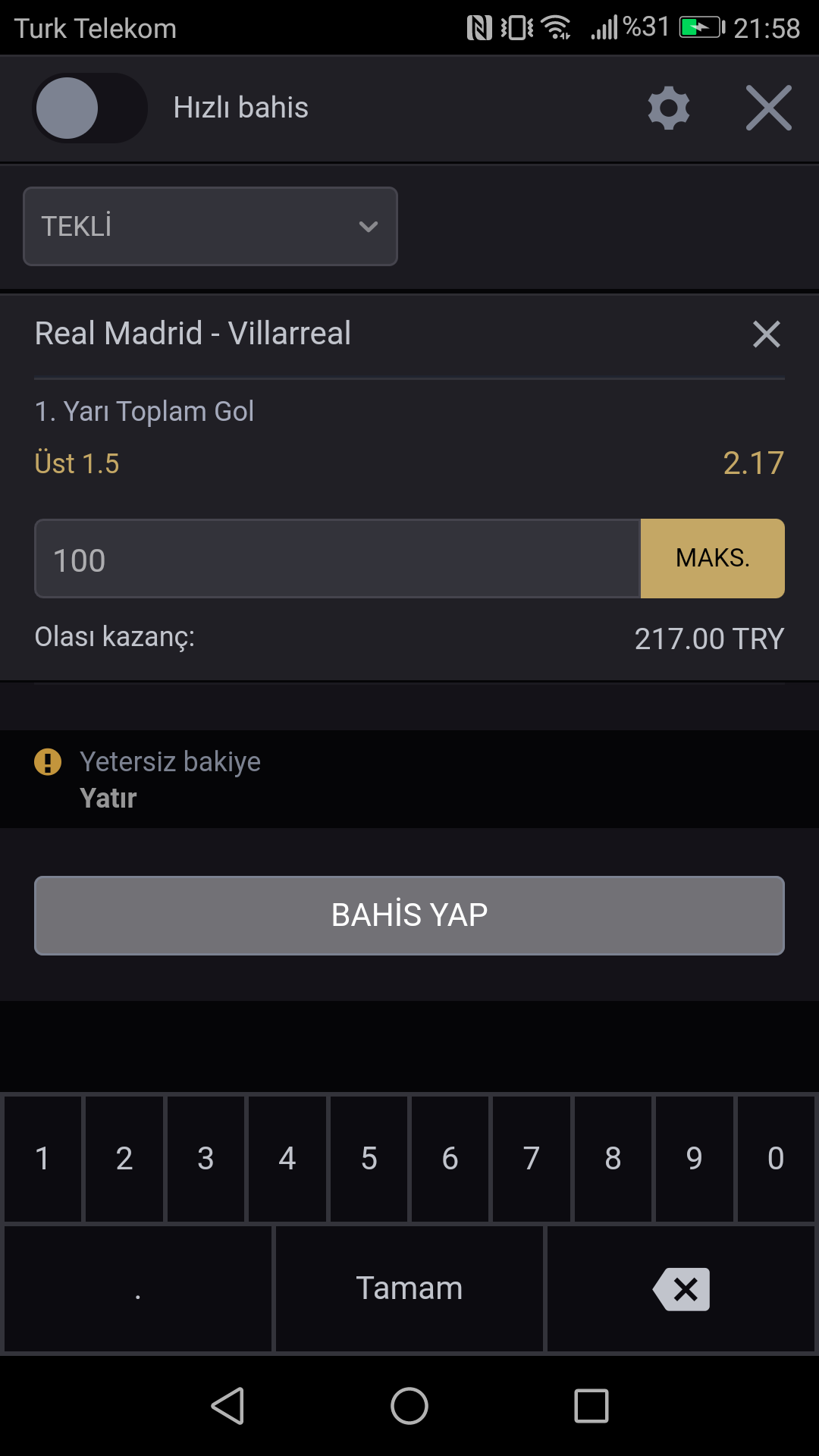Open bet slip settings gear
This screenshot has width=819, height=1456.
point(669,108)
